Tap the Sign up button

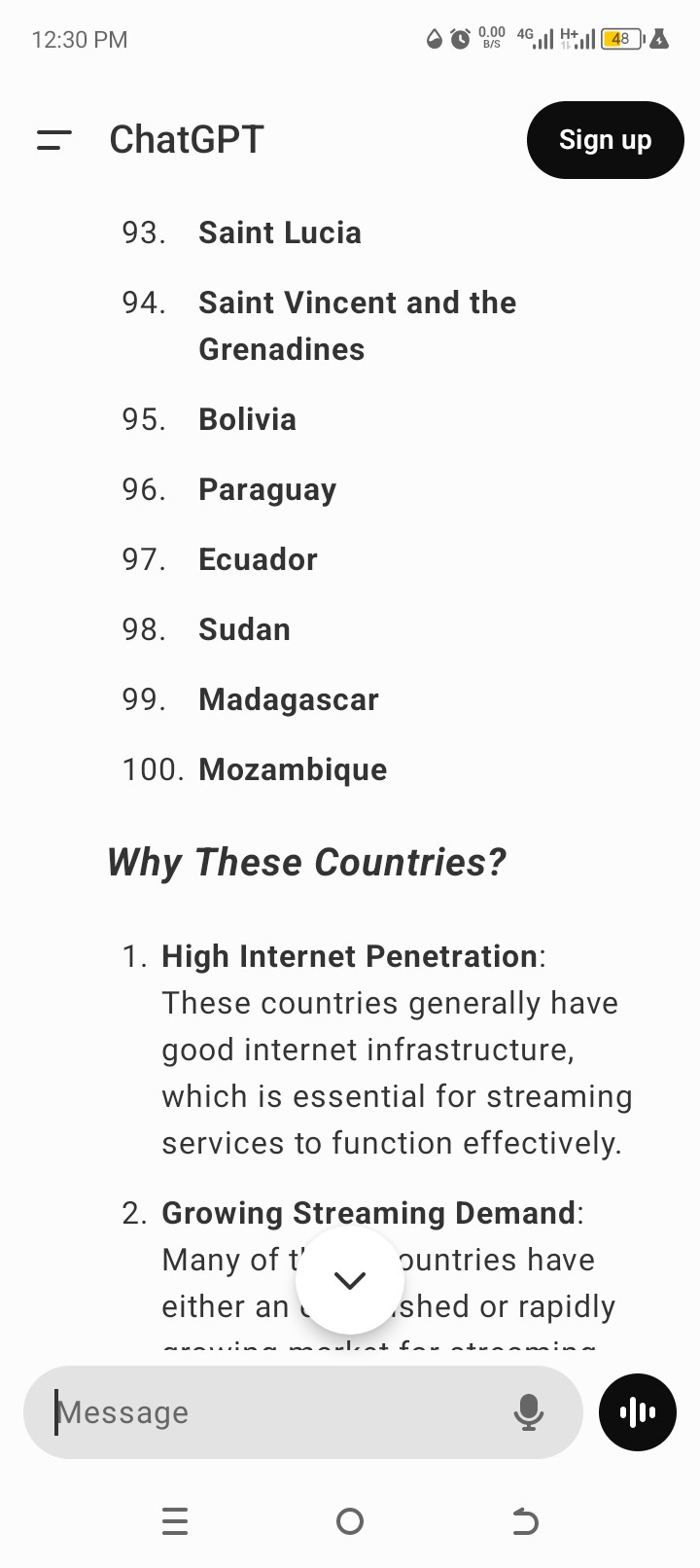pos(605,140)
